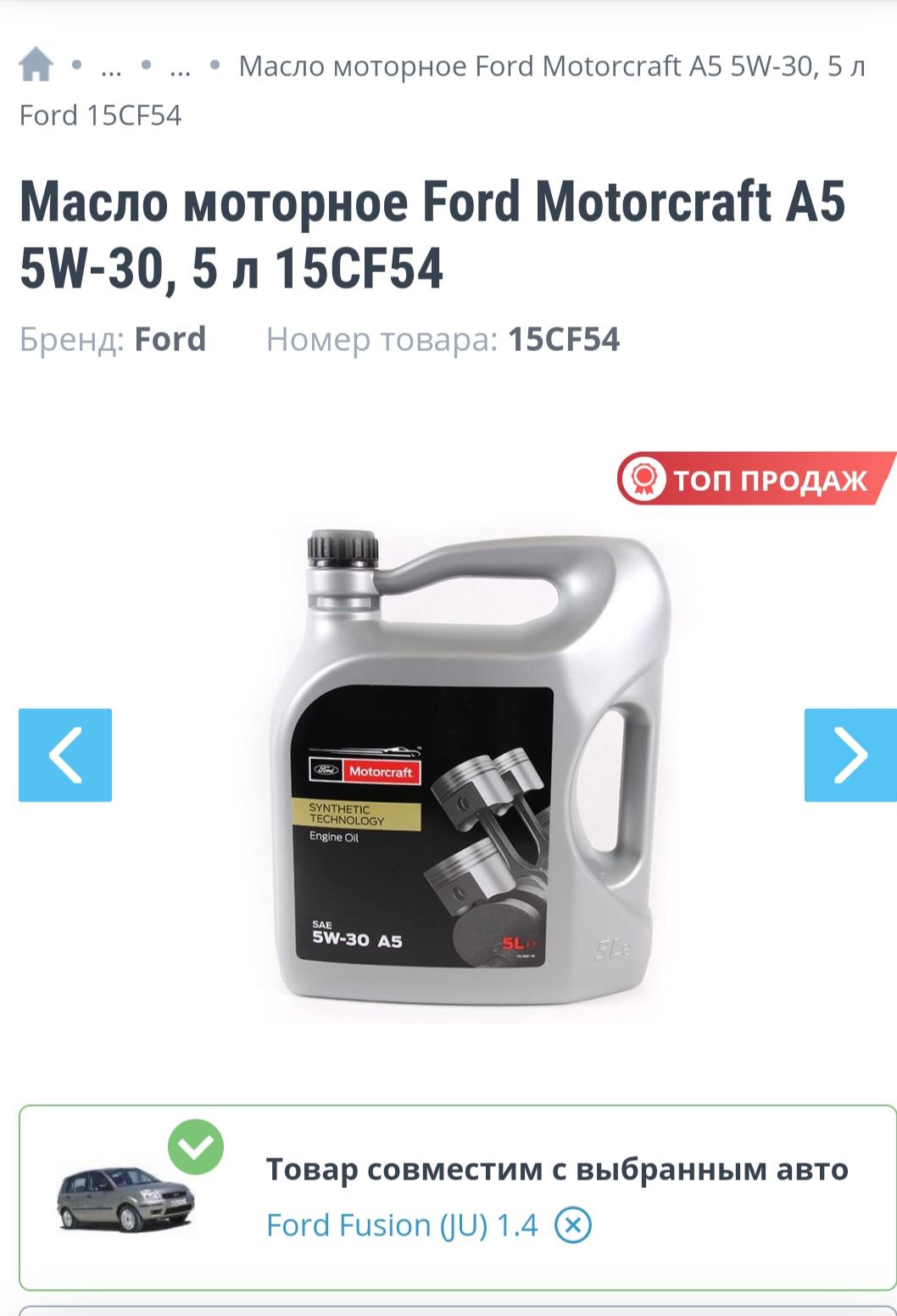Go to the home page via house icon
Viewport: 897px width, 1316px height.
point(36,64)
